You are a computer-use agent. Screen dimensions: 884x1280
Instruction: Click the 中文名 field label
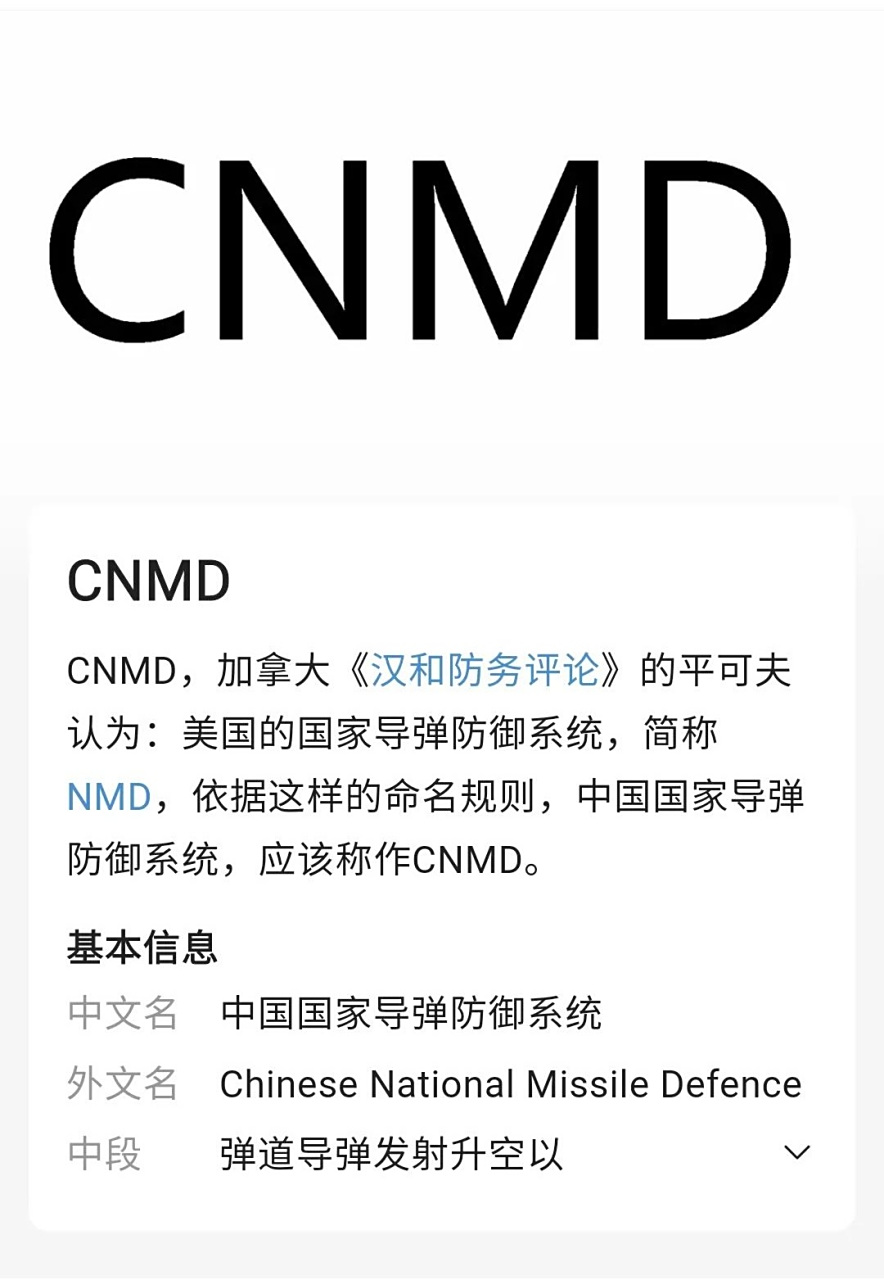pyautogui.click(x=122, y=1012)
